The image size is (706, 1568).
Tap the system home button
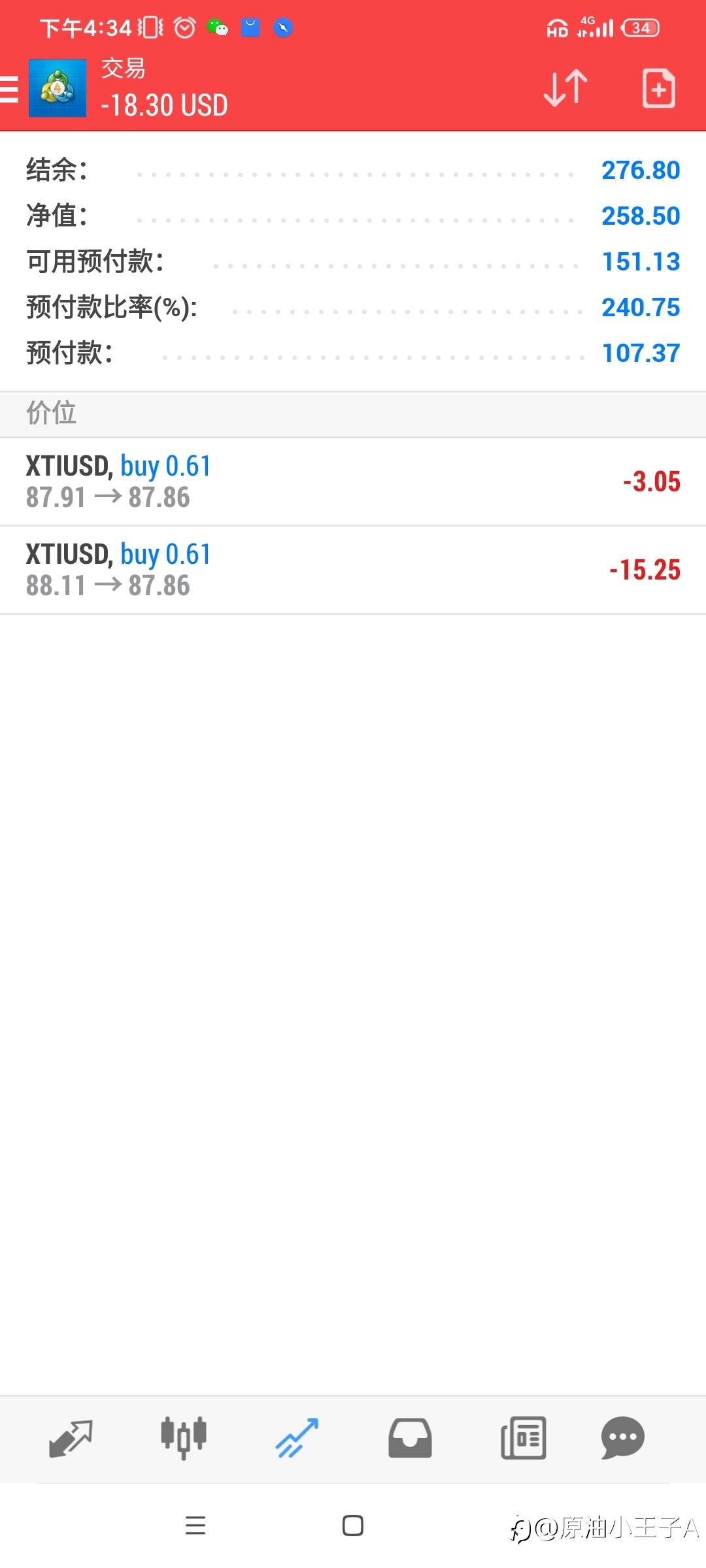353,1526
